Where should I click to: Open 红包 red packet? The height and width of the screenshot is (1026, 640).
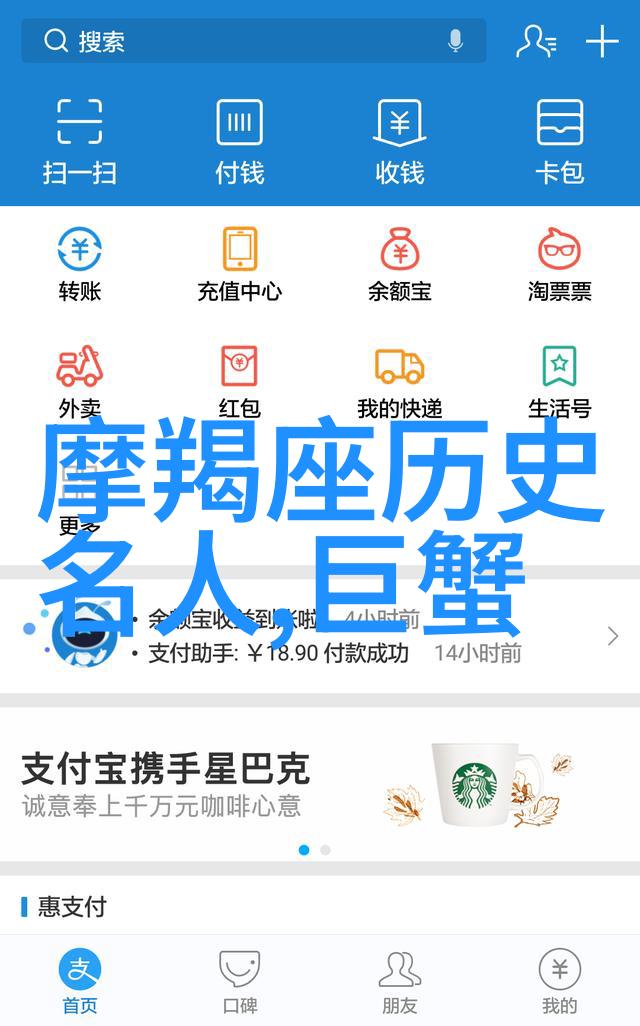(x=240, y=381)
